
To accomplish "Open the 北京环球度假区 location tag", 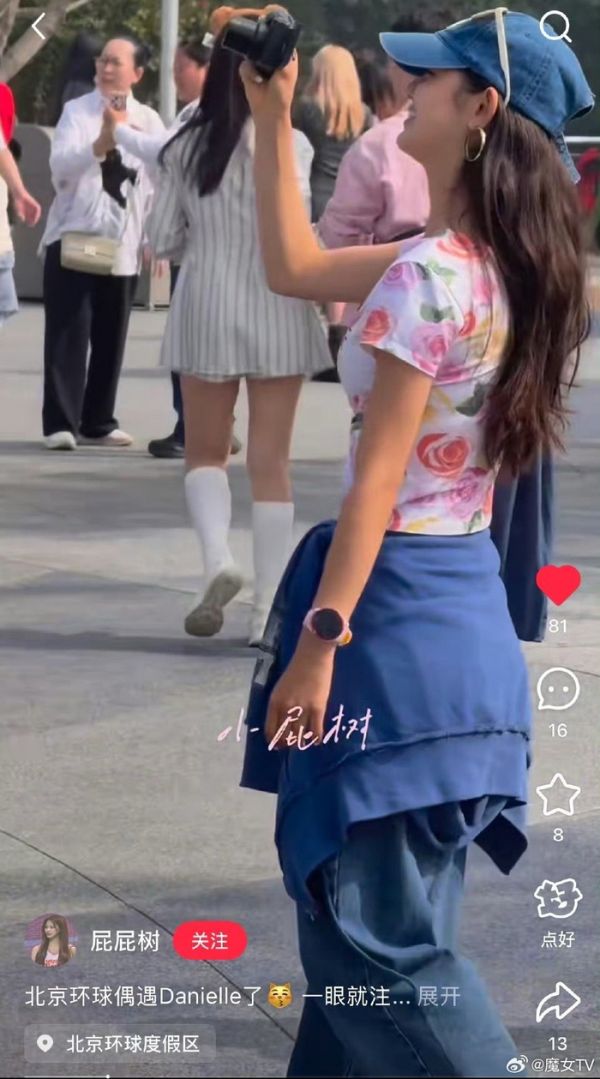I will click(120, 1044).
